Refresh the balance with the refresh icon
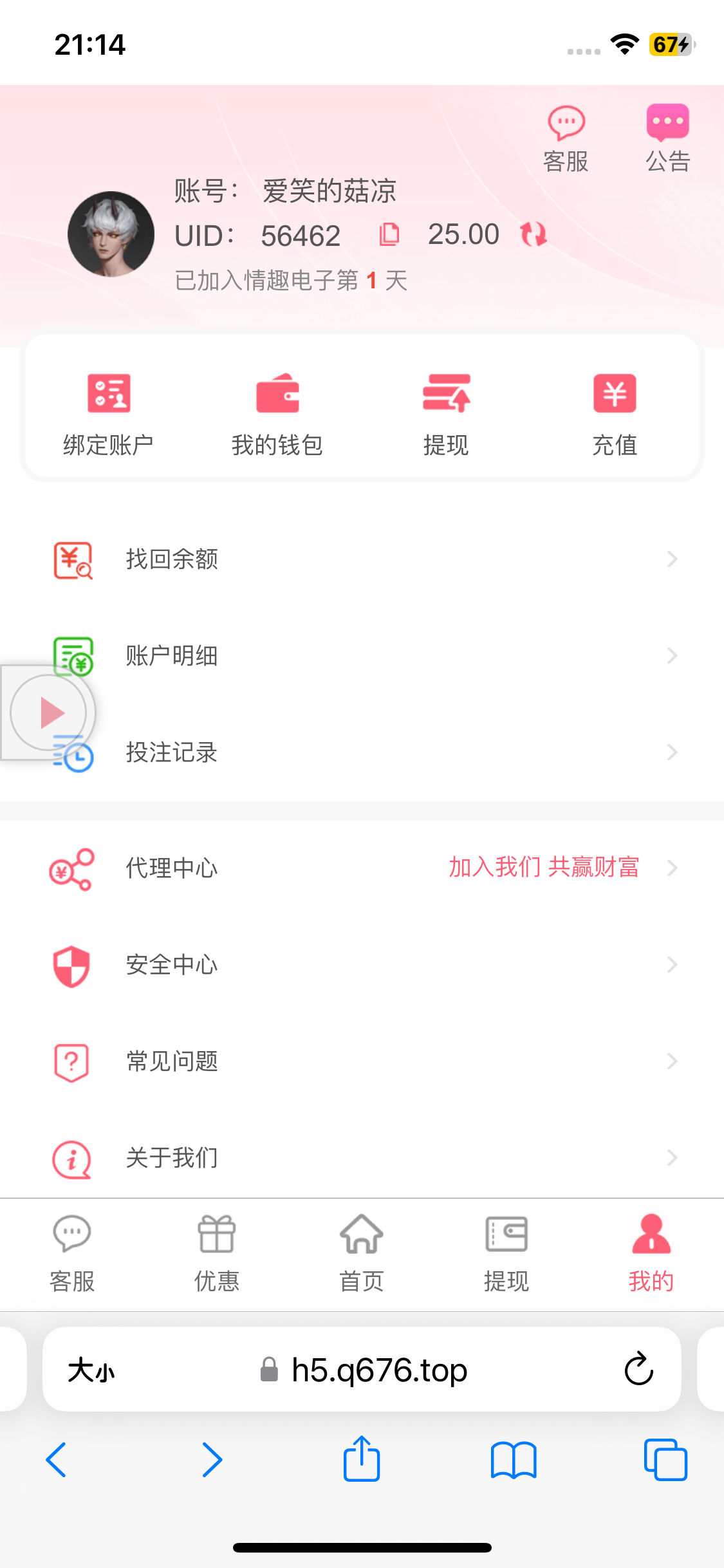The height and width of the screenshot is (1568, 724). coord(534,234)
